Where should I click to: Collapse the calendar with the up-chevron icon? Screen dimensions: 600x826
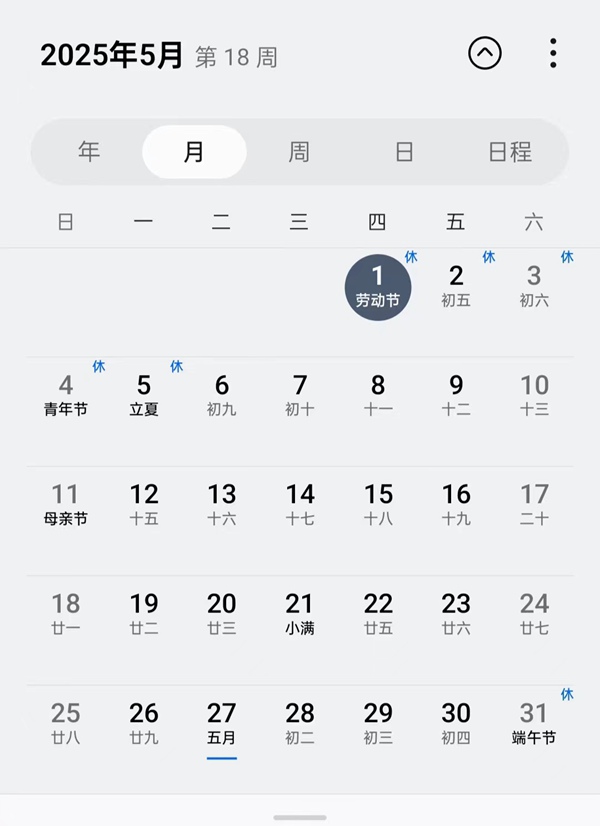485,54
